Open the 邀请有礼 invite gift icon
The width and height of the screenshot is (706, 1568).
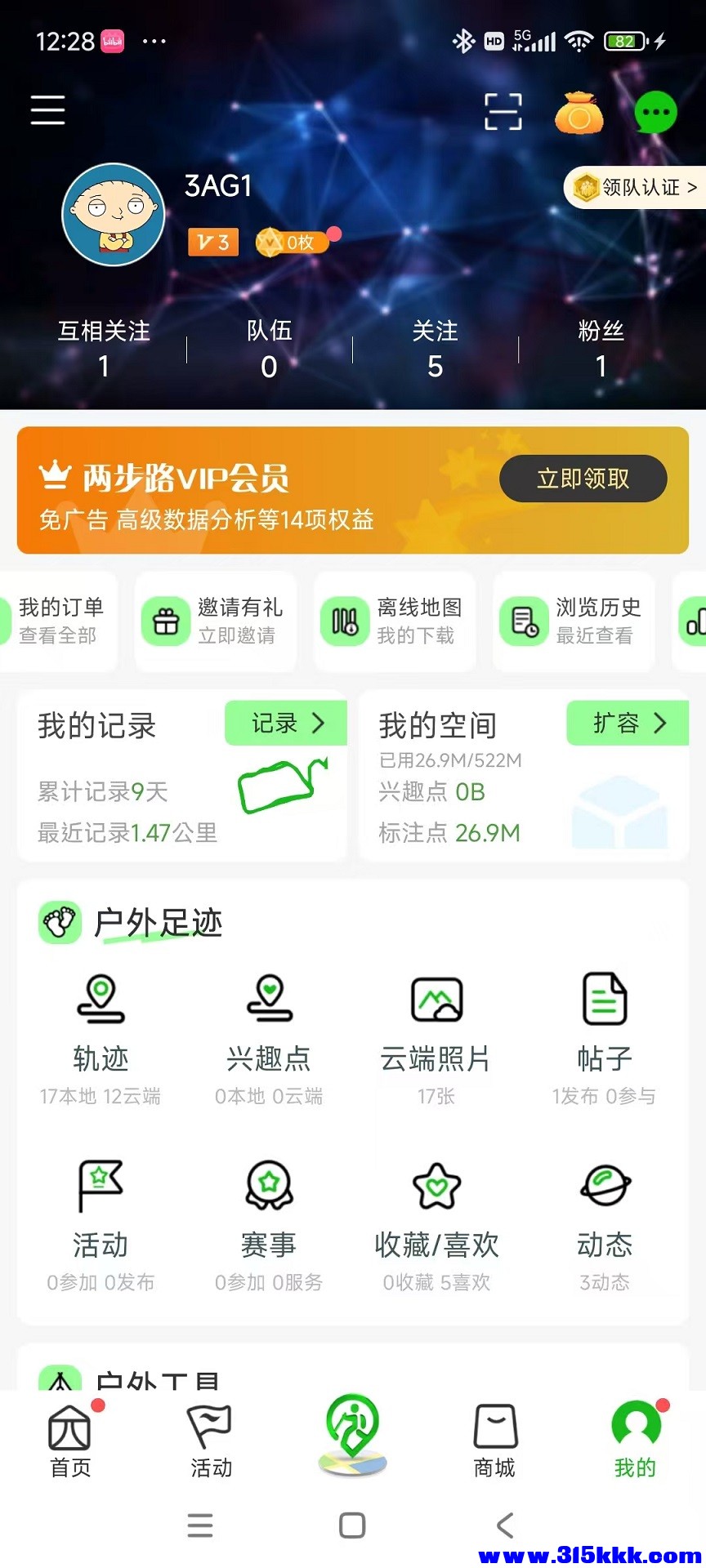166,621
